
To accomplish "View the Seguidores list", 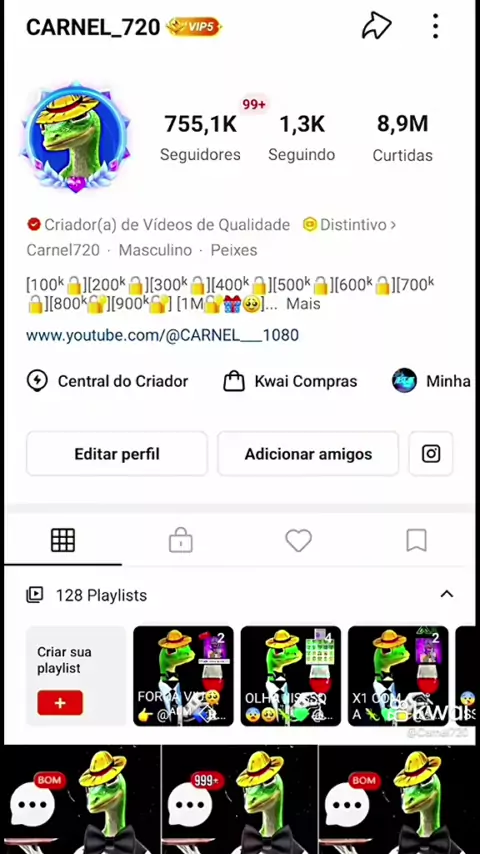I will [200, 138].
